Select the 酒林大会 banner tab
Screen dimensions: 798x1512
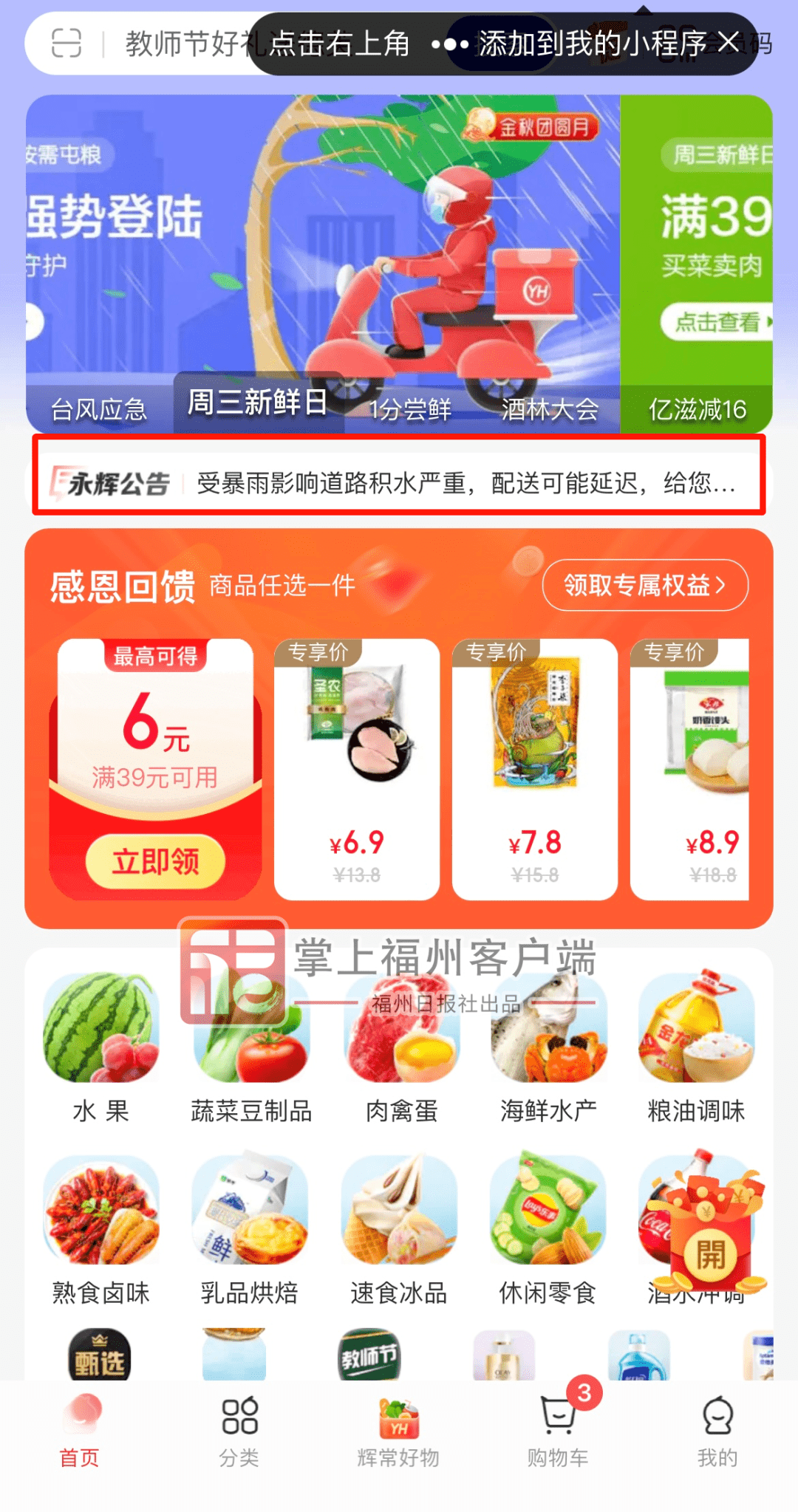[550, 408]
